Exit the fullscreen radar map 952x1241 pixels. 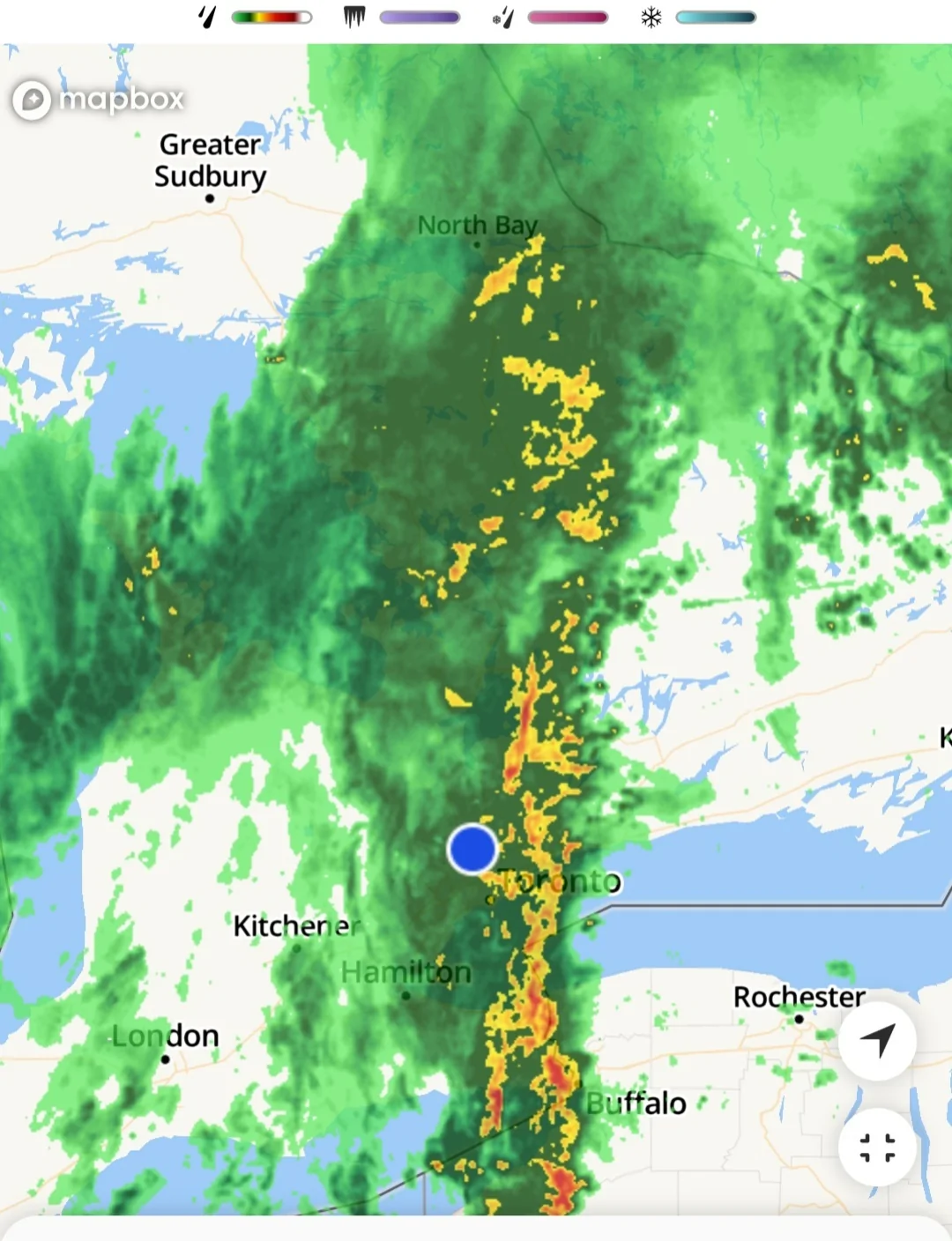(x=877, y=1148)
